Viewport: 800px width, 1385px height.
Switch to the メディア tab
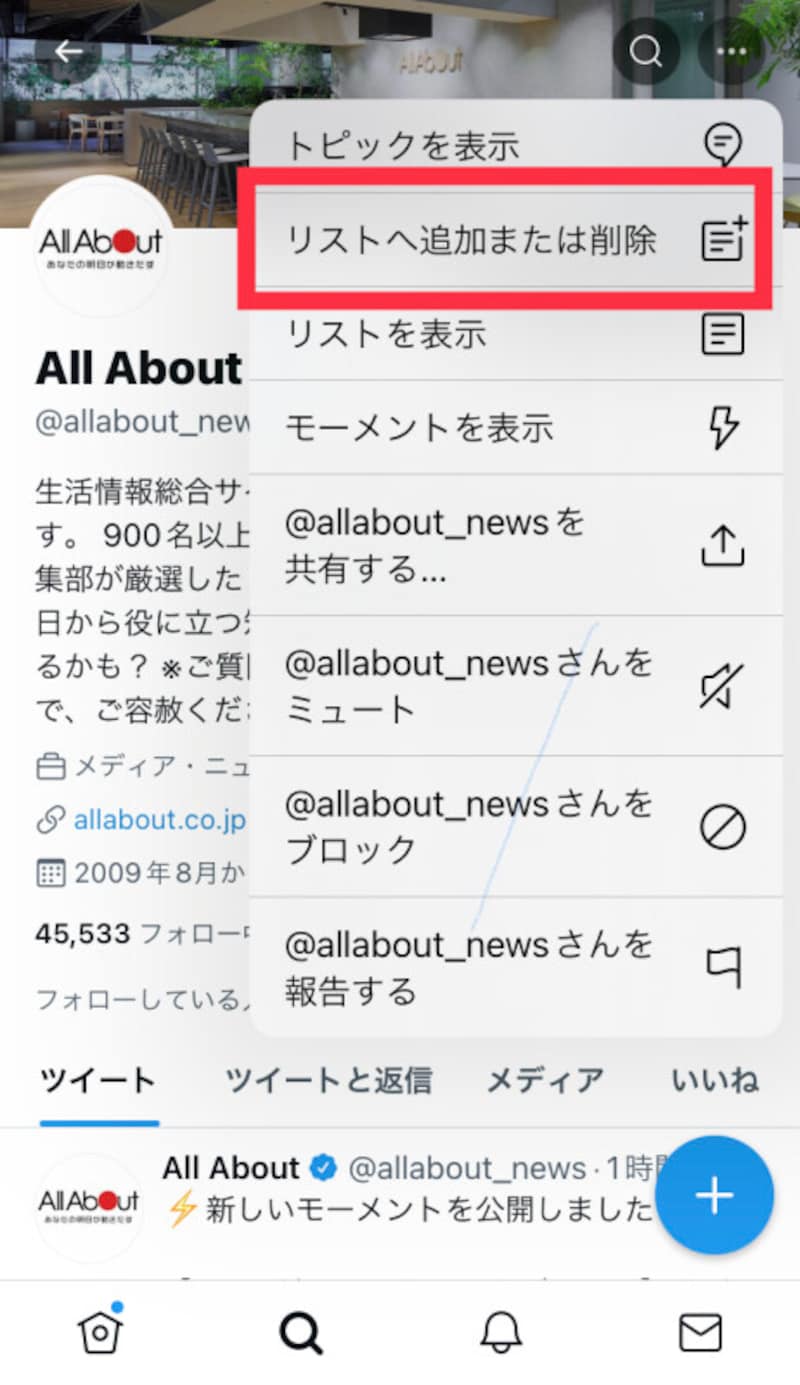545,1080
